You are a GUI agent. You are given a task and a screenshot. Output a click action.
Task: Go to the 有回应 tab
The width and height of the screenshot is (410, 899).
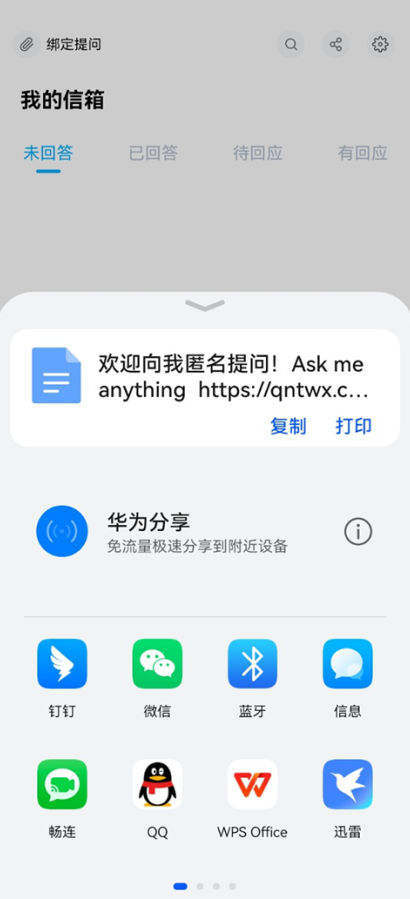pos(362,153)
